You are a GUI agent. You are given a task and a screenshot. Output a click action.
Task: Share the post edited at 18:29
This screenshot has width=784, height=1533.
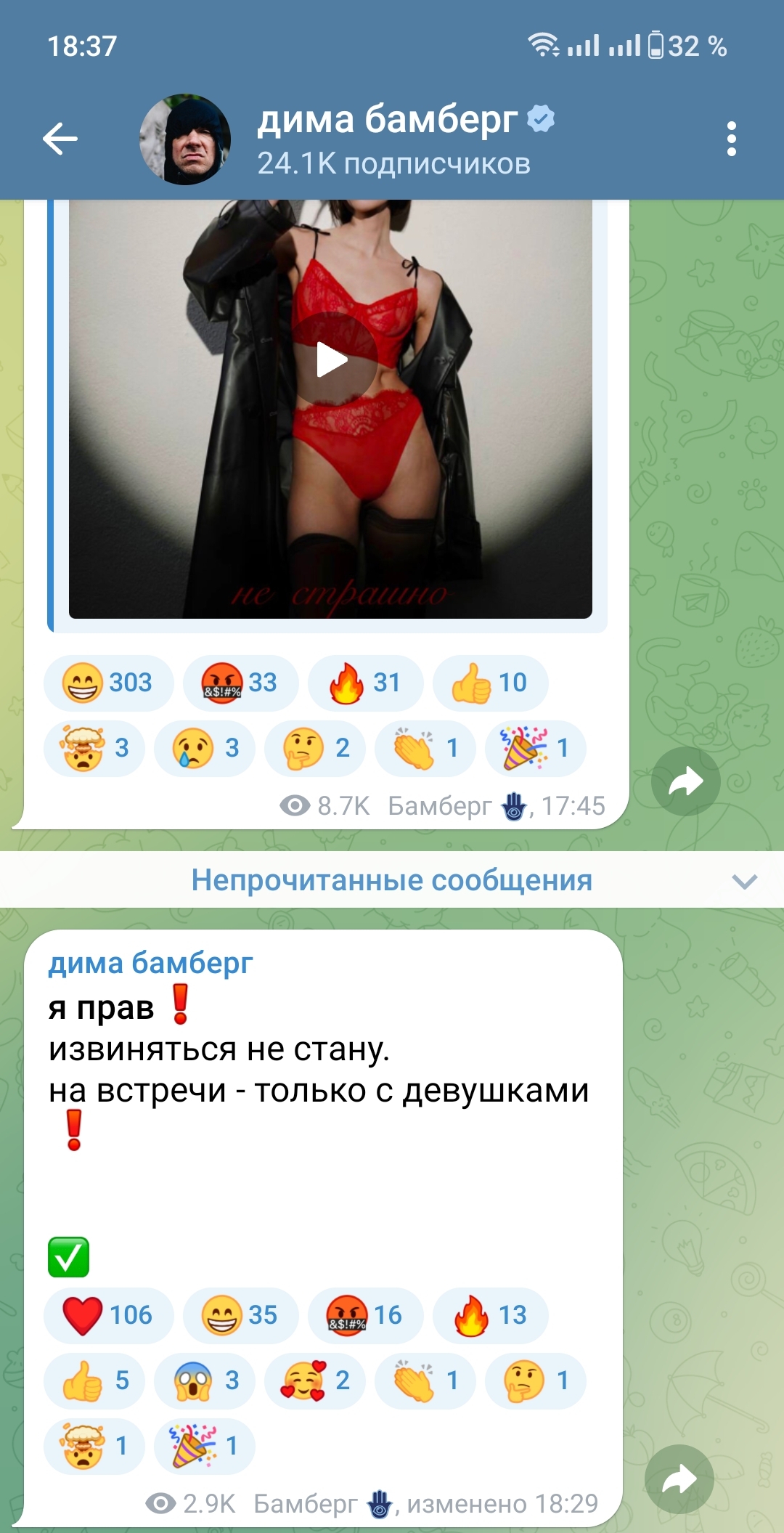tap(679, 1479)
